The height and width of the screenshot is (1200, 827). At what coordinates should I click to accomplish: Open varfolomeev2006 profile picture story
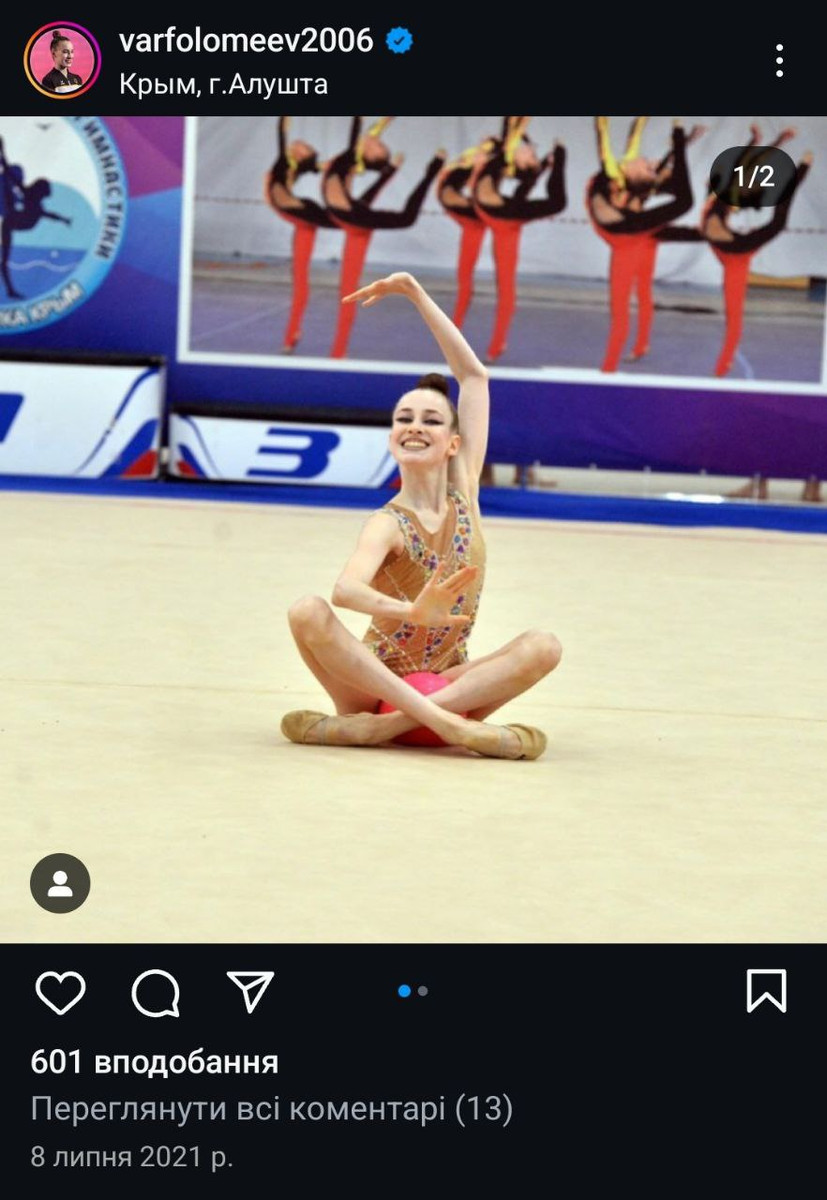(62, 60)
